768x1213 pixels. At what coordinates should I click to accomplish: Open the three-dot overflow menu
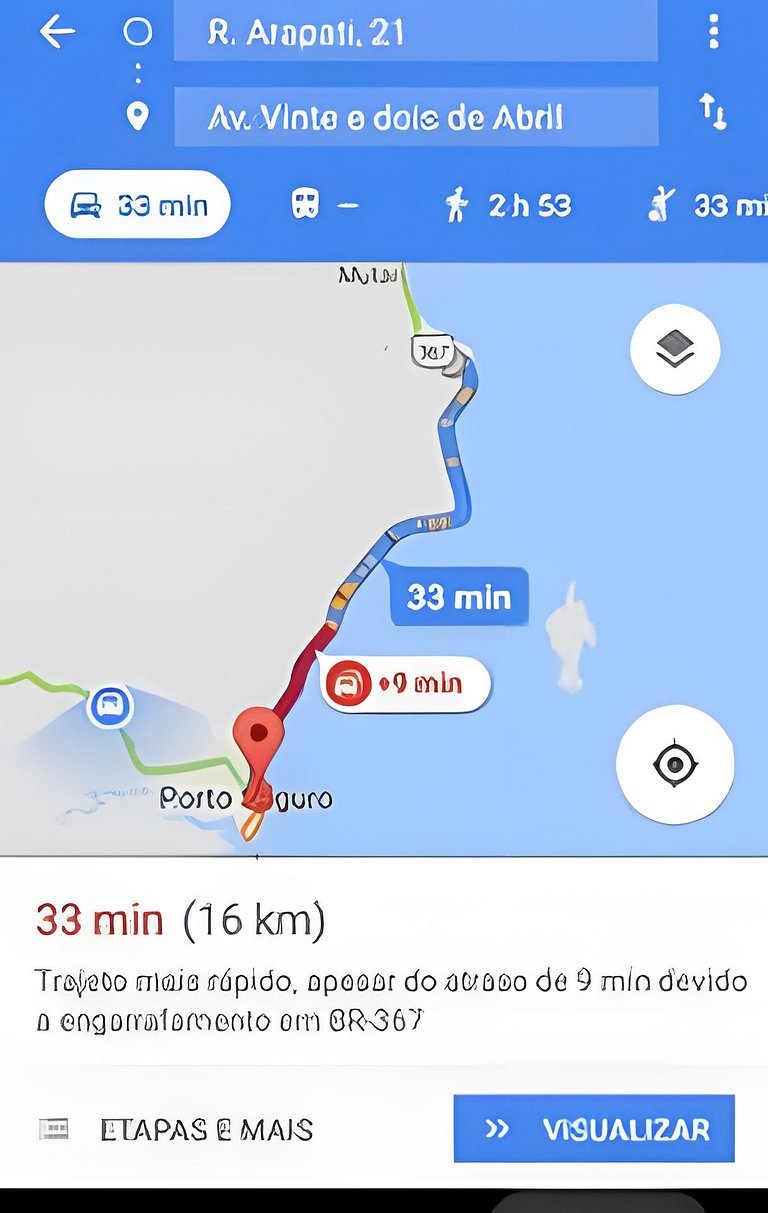[713, 32]
